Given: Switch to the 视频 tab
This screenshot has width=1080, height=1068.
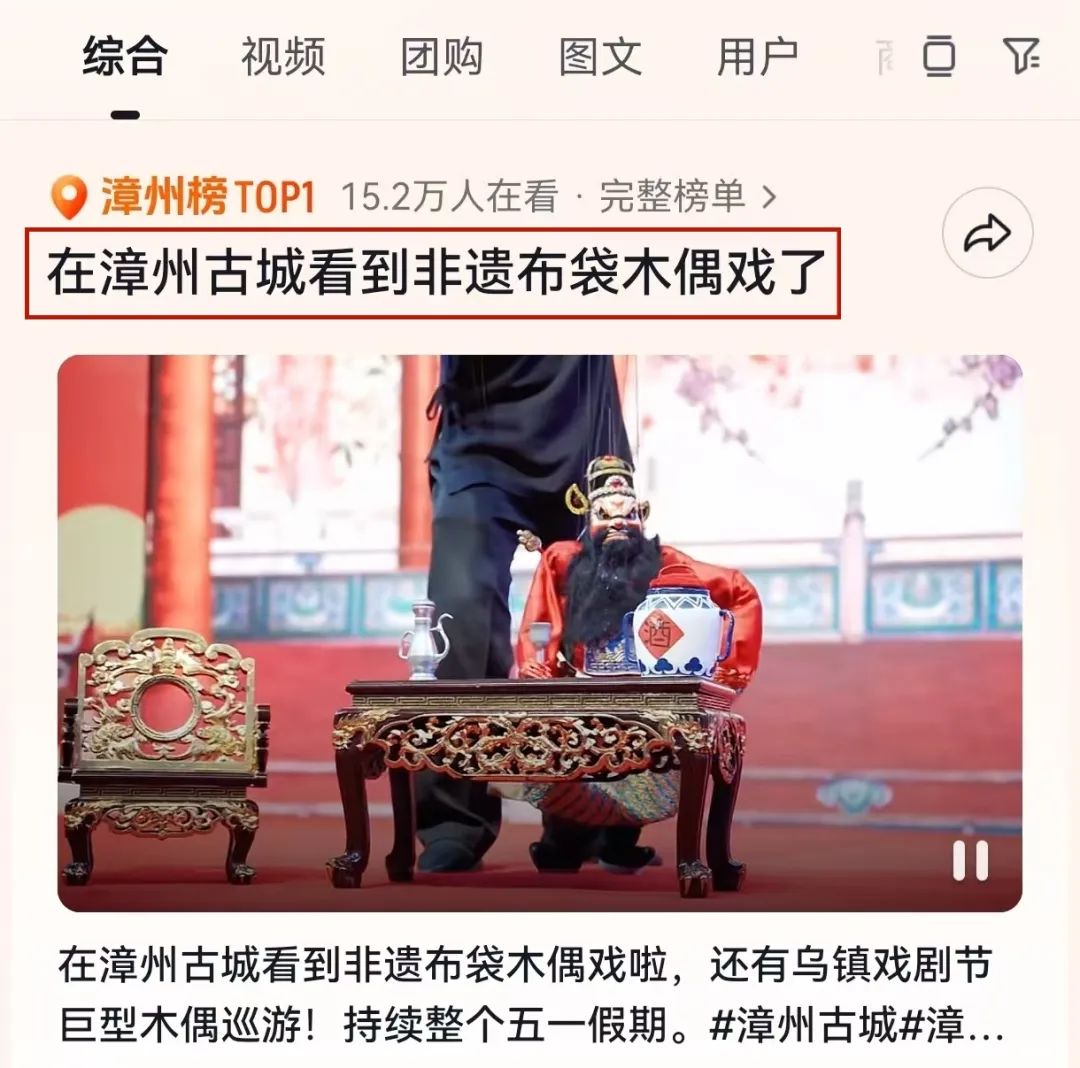Looking at the screenshot, I should click(283, 56).
